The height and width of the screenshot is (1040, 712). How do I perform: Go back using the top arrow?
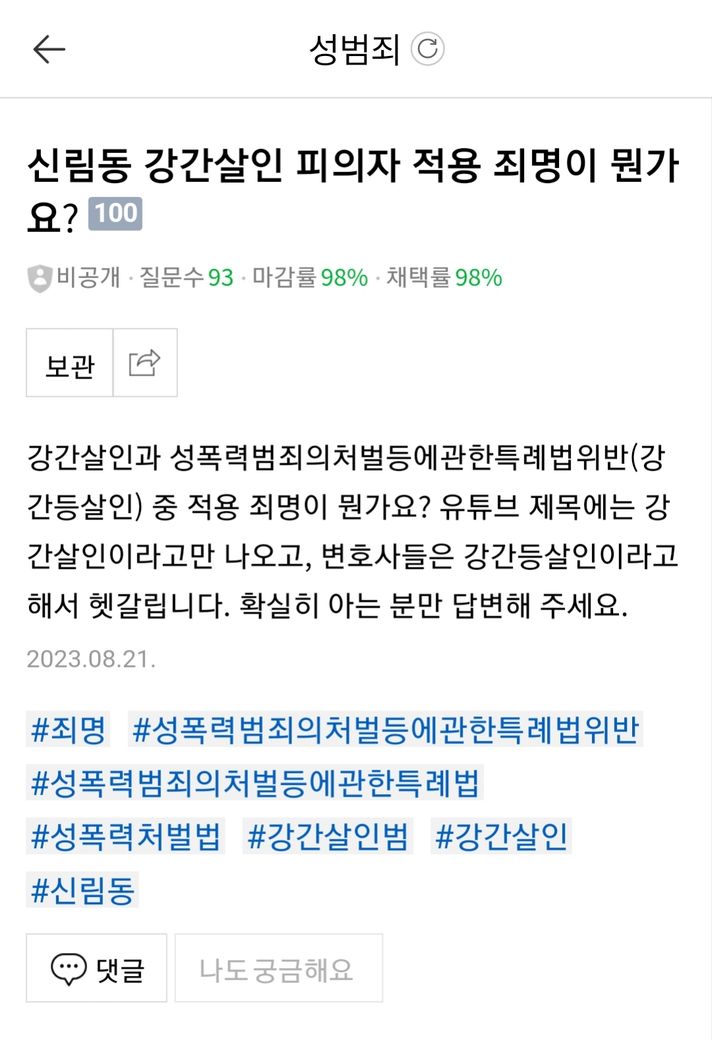(x=49, y=50)
